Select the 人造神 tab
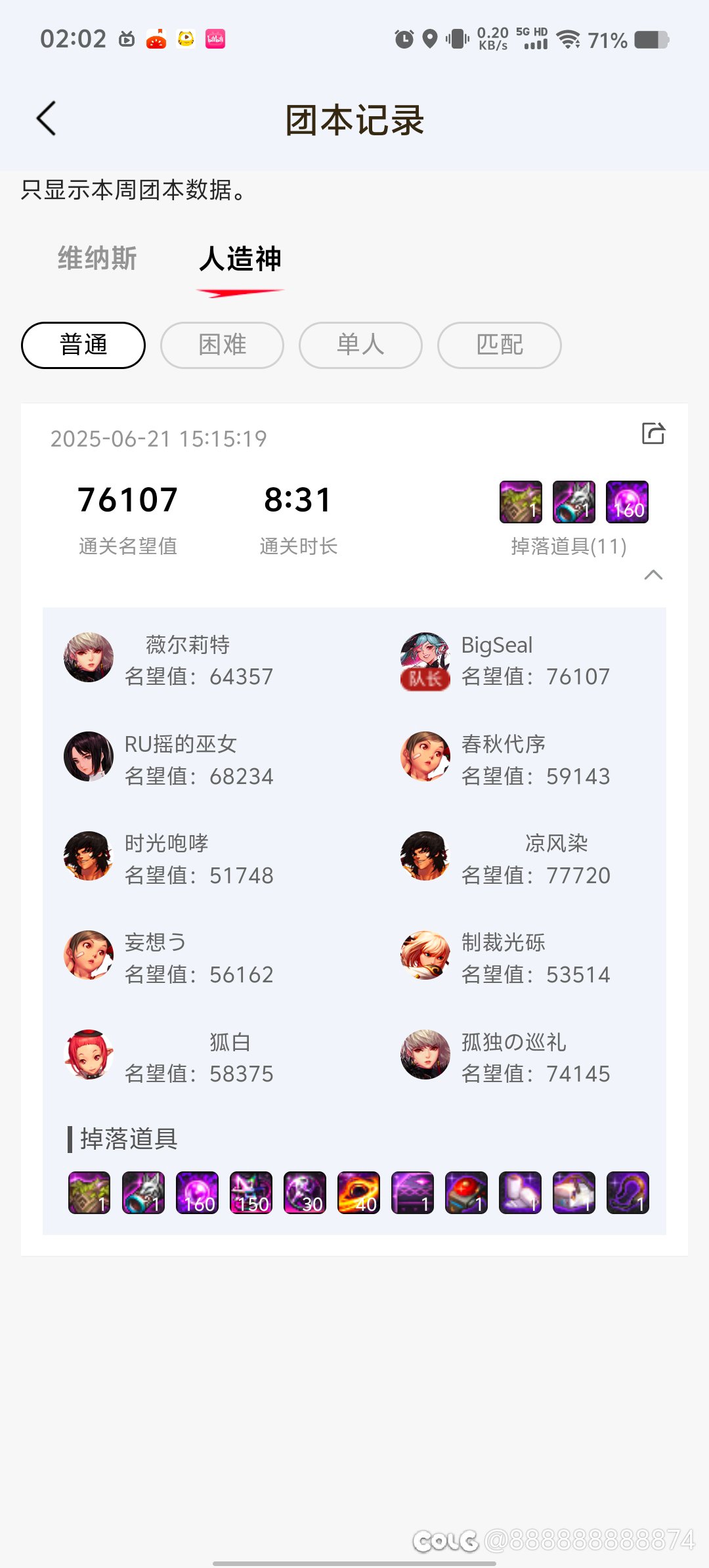 [240, 259]
